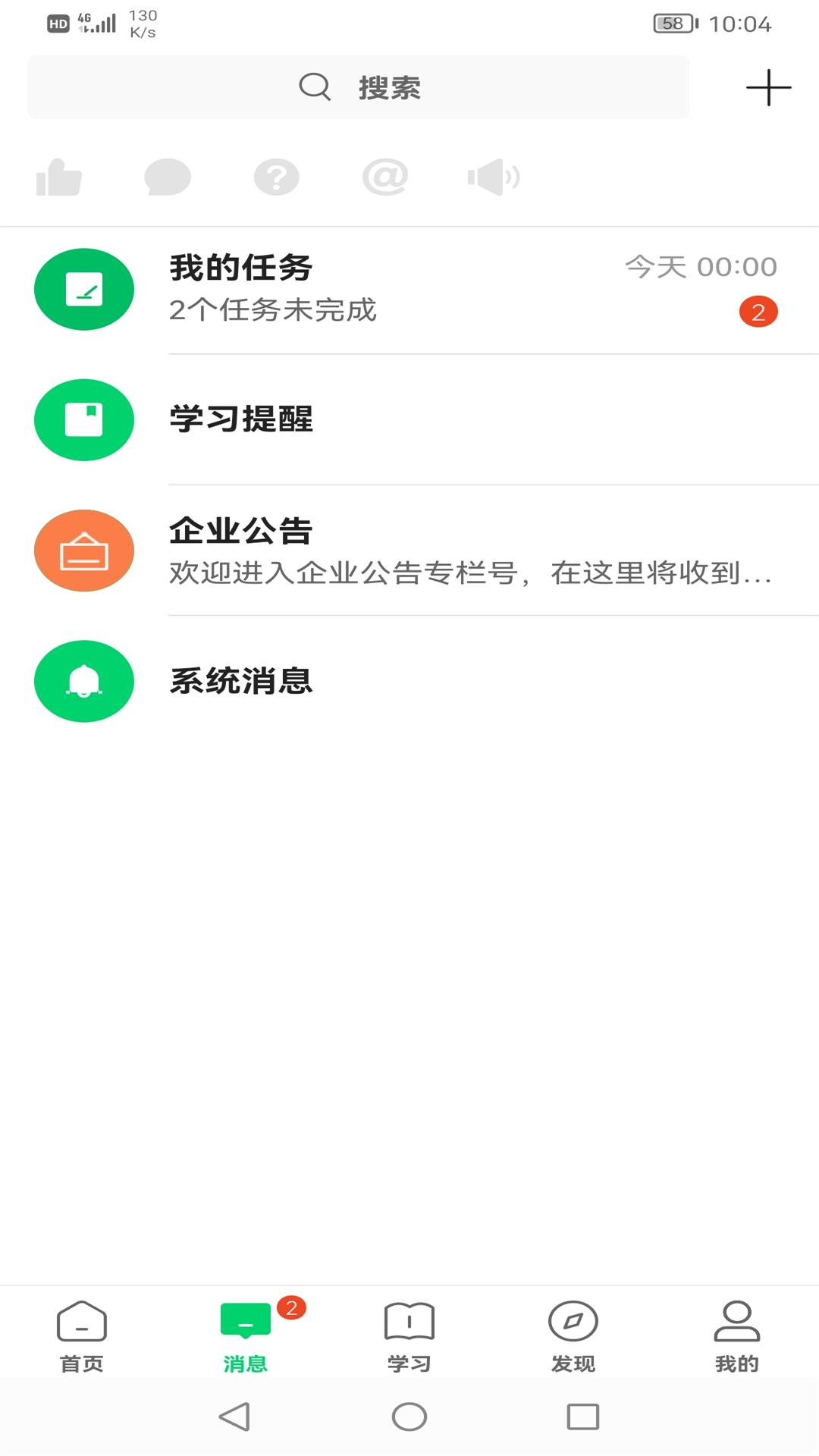The height and width of the screenshot is (1456, 819).
Task: Open the @ mentions filter icon
Action: (x=385, y=178)
